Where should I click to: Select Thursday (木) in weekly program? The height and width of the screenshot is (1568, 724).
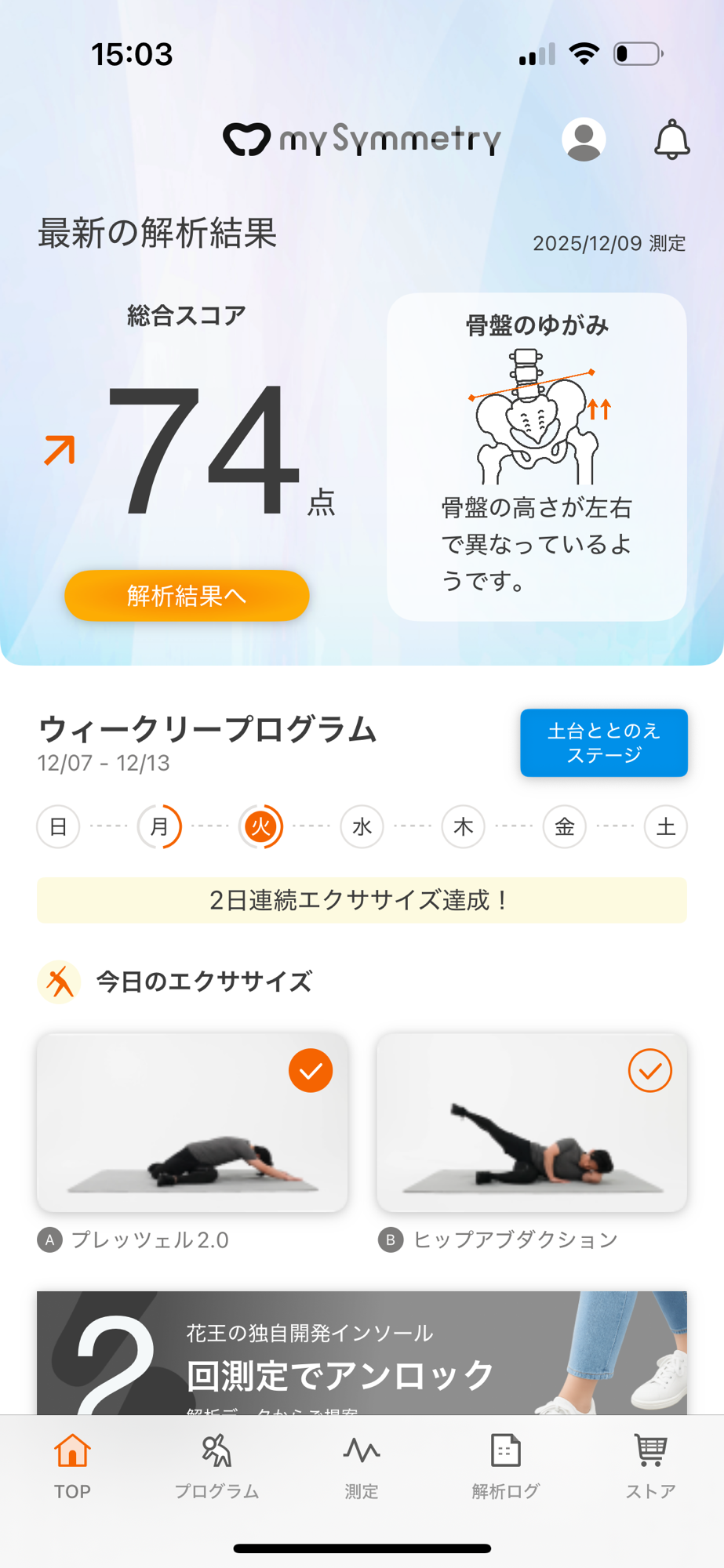pyautogui.click(x=463, y=826)
